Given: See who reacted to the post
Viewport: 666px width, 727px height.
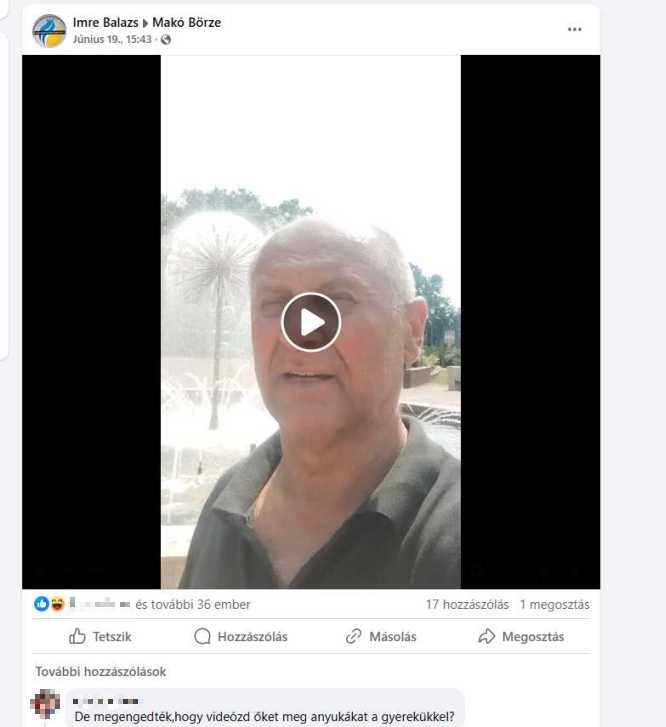Looking at the screenshot, I should (192, 604).
